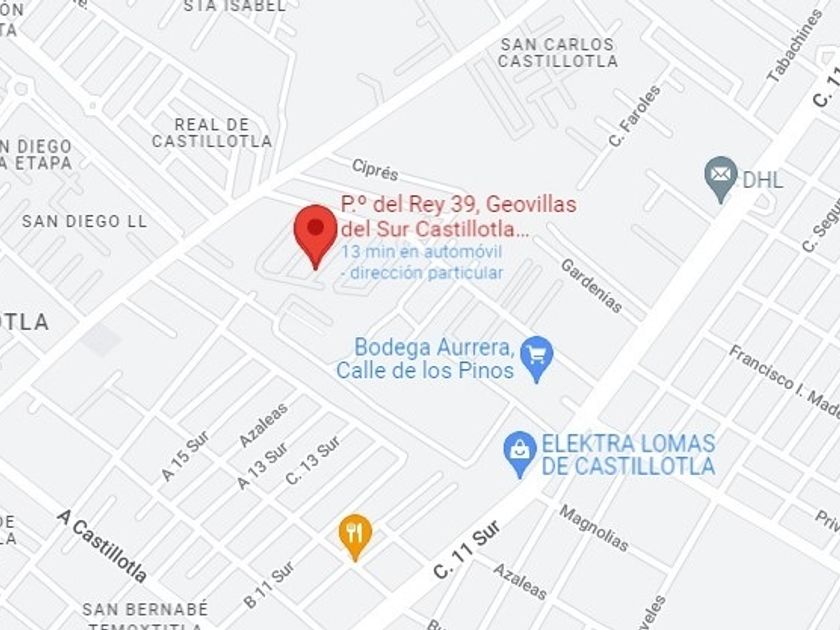
Task: Select the Bodega Aurrera shopping cart marker
Action: (537, 358)
